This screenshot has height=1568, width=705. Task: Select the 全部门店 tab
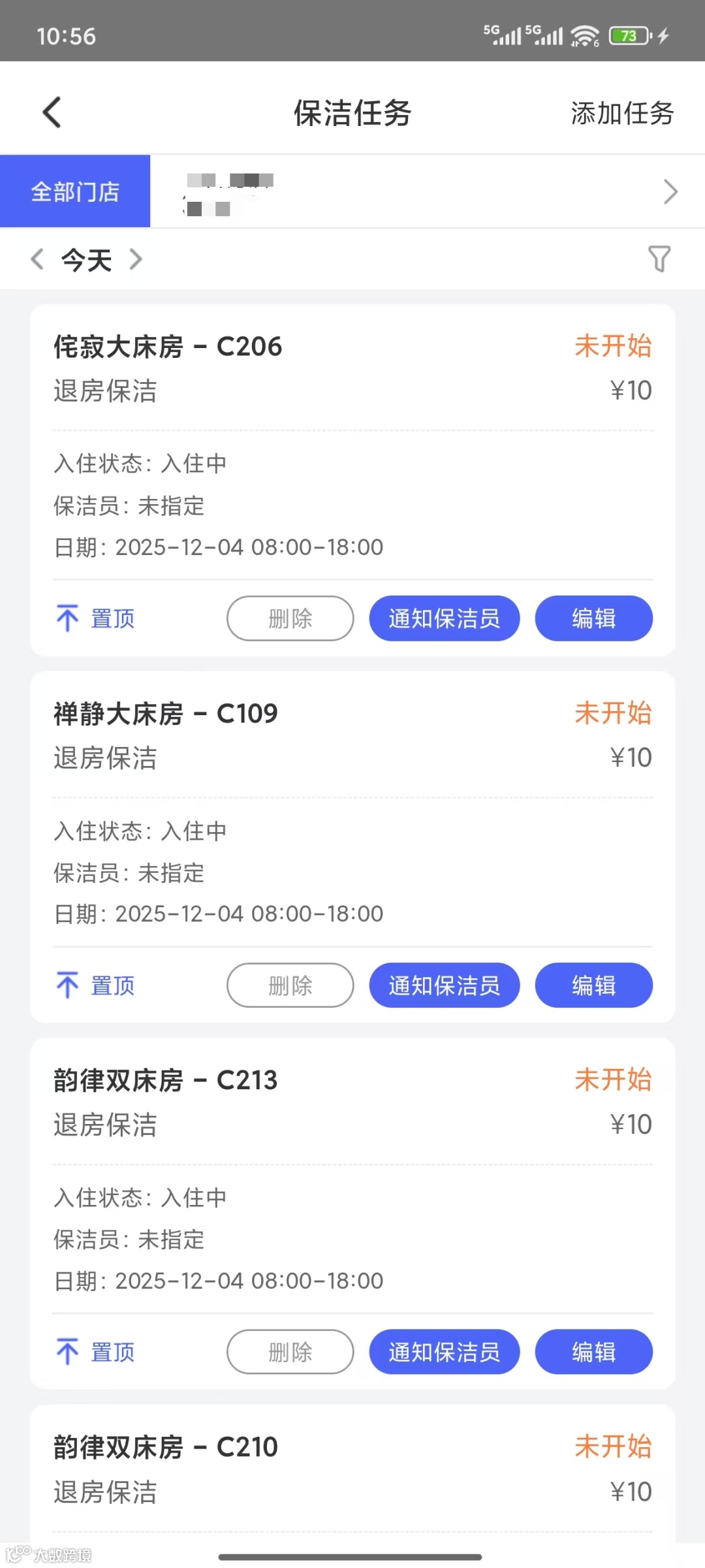(x=75, y=192)
